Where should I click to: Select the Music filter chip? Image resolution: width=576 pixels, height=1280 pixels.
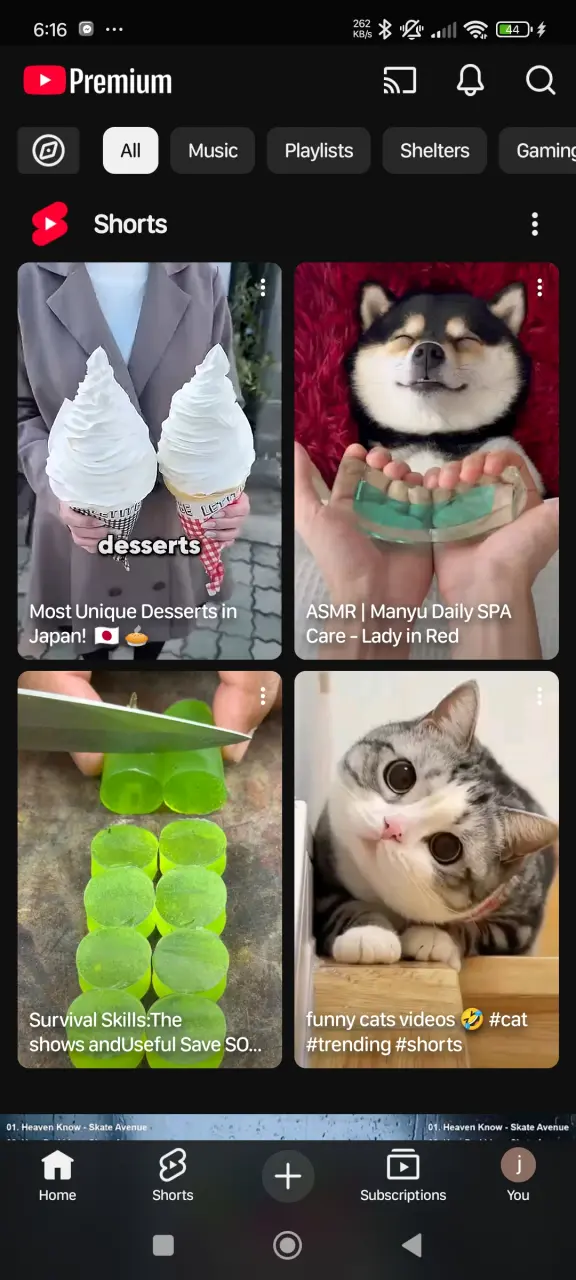pyautogui.click(x=213, y=151)
